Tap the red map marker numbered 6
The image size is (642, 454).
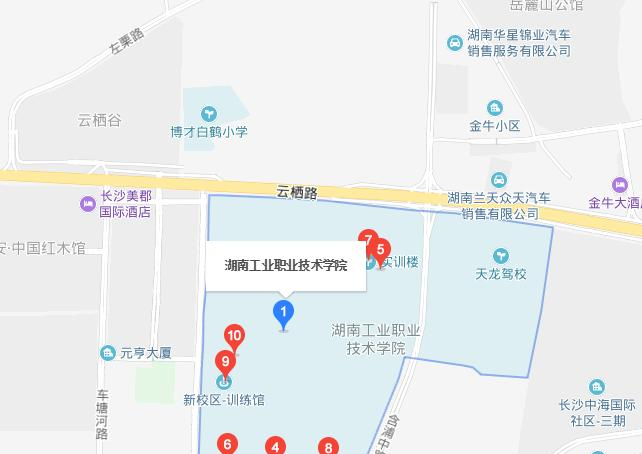tap(228, 445)
